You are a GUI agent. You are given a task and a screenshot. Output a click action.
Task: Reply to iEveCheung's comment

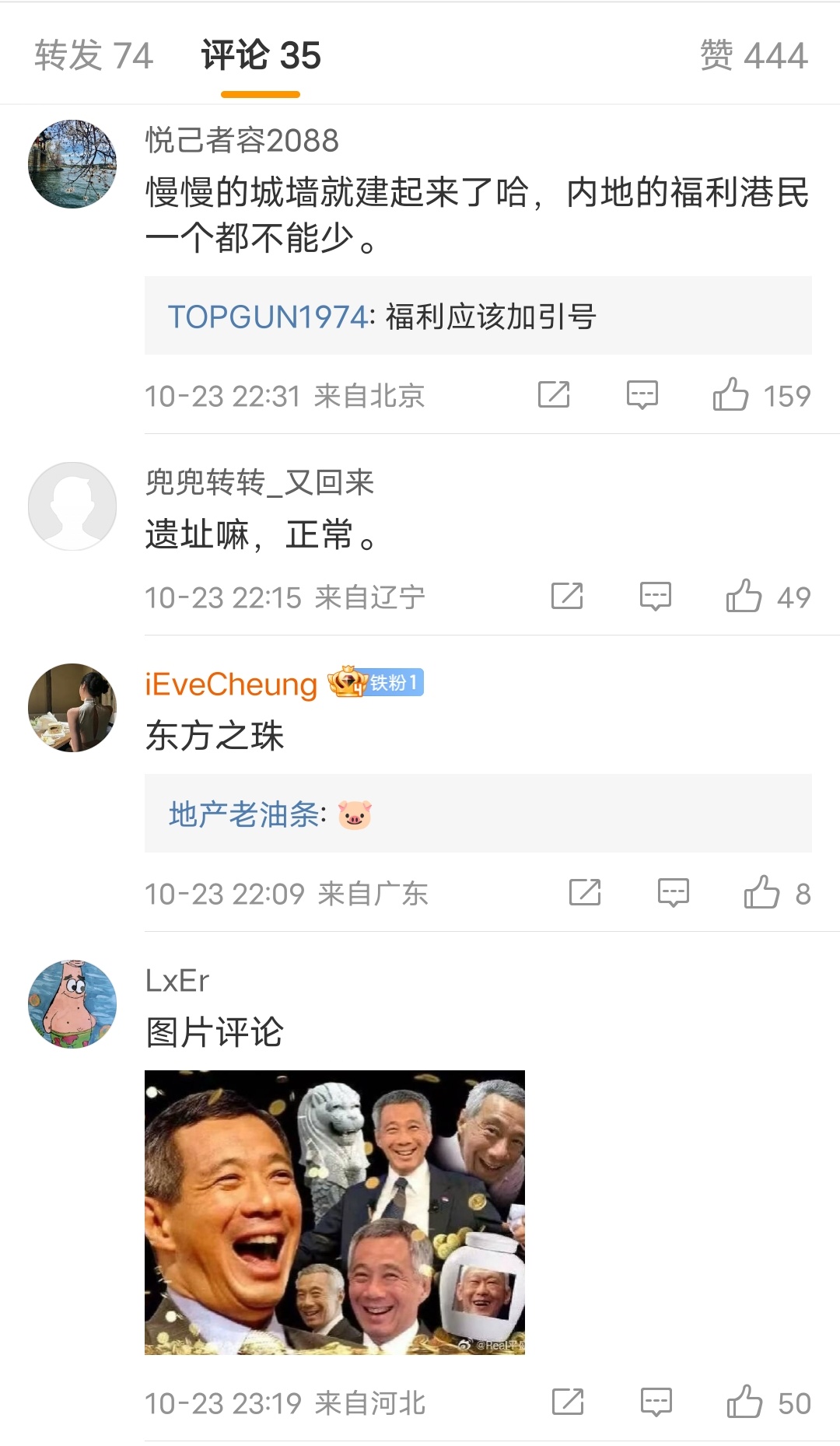tap(673, 893)
